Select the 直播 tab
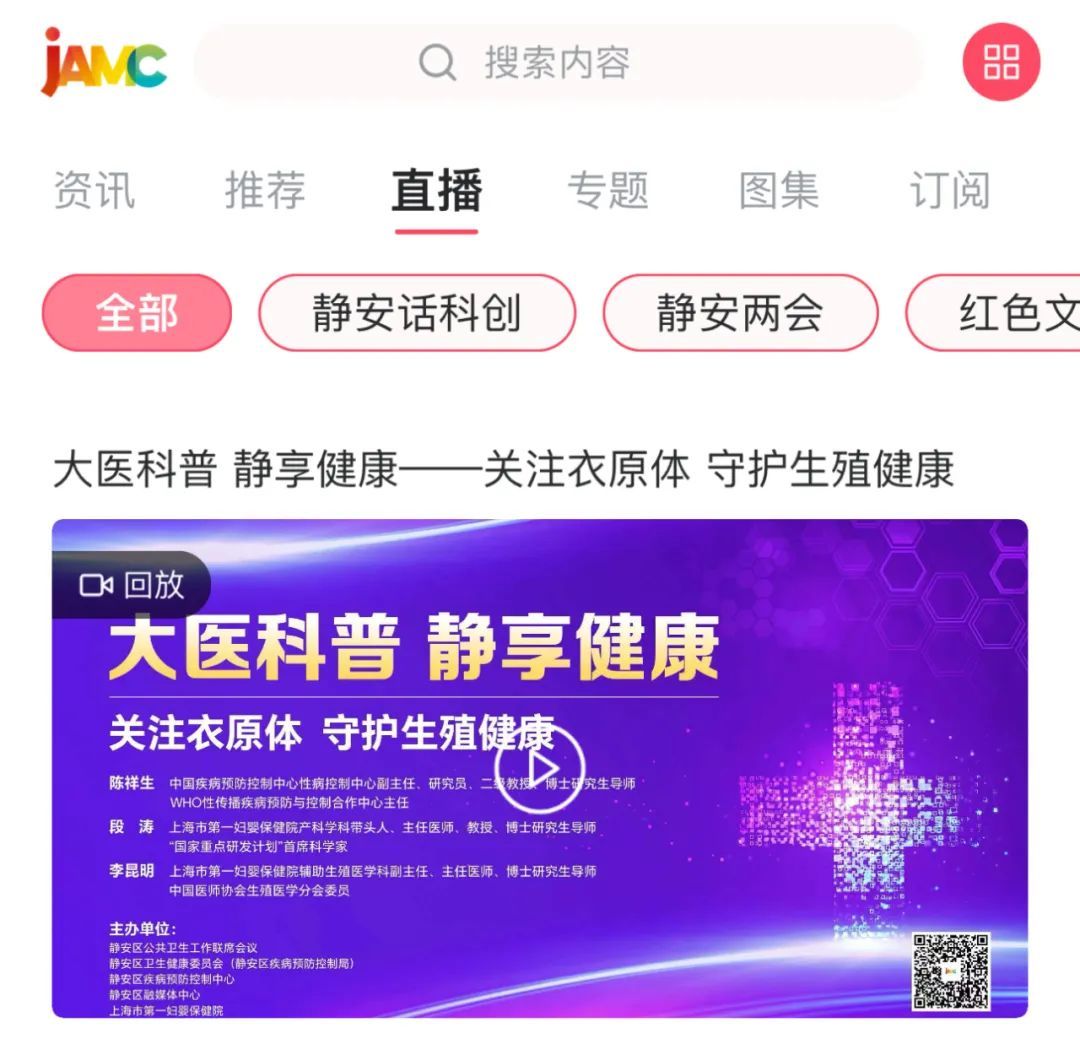Image resolution: width=1080 pixels, height=1055 pixels. (437, 191)
